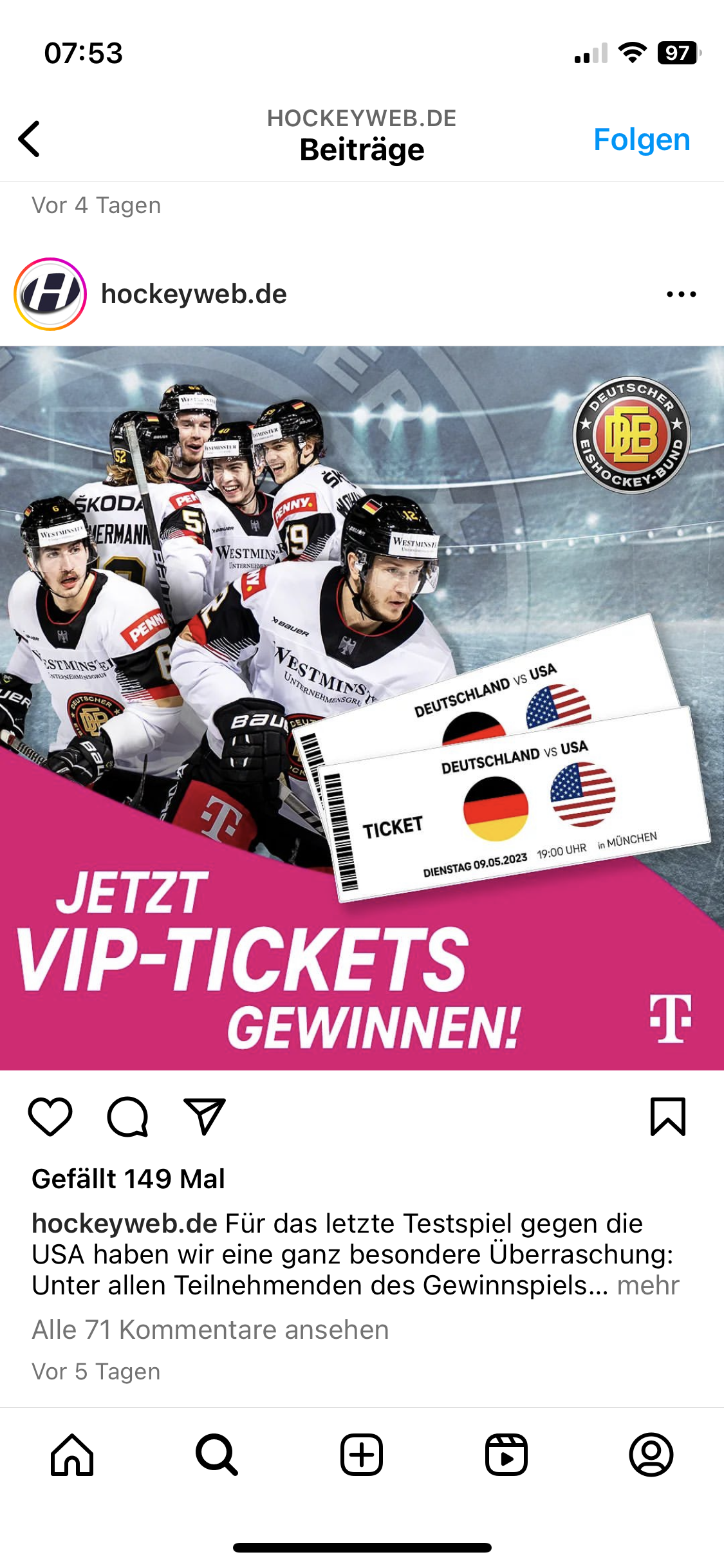
Task: Follow hockeyweb.de with the Folgen button
Action: pyautogui.click(x=641, y=140)
